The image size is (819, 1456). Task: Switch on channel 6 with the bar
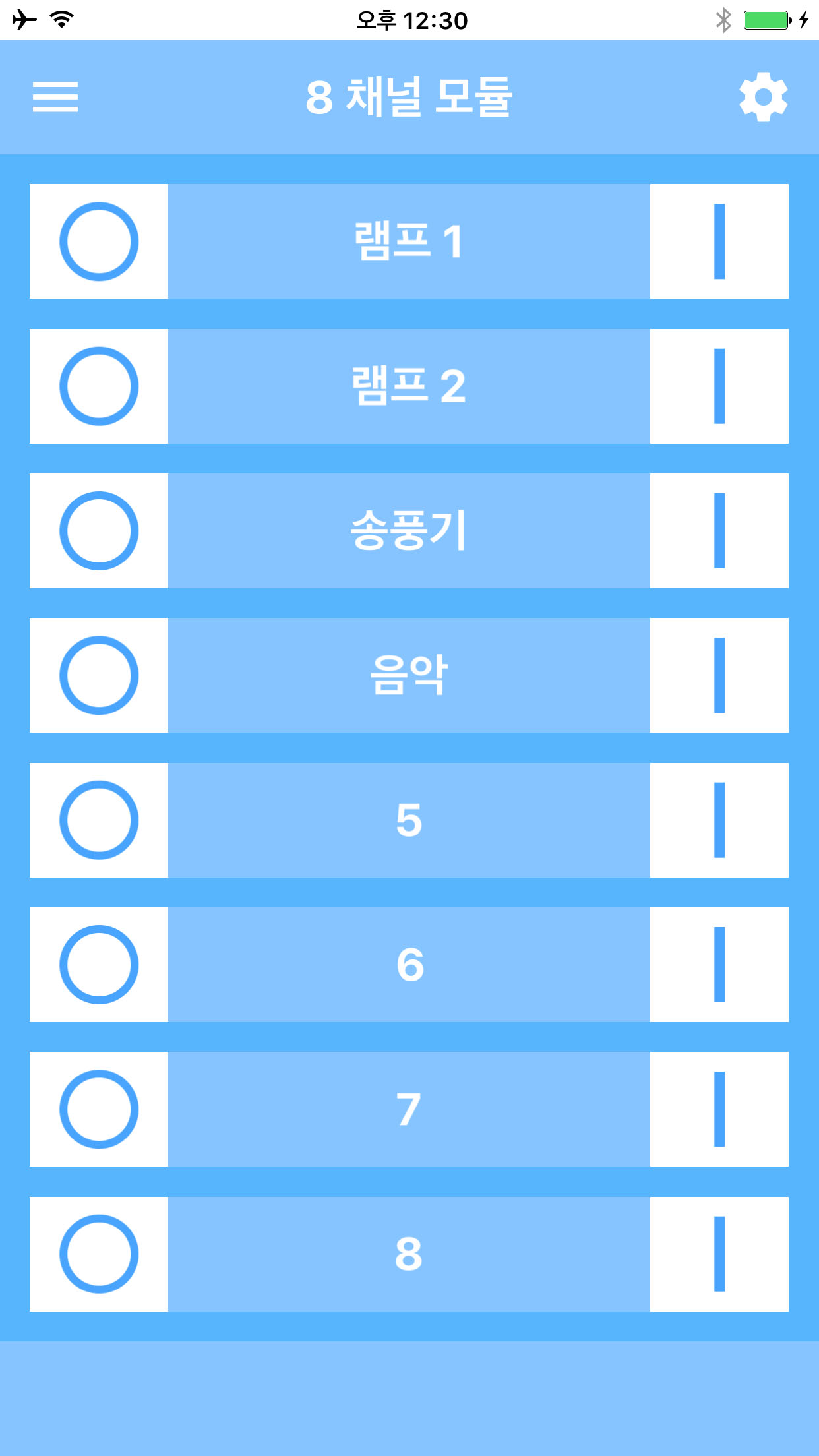719,965
